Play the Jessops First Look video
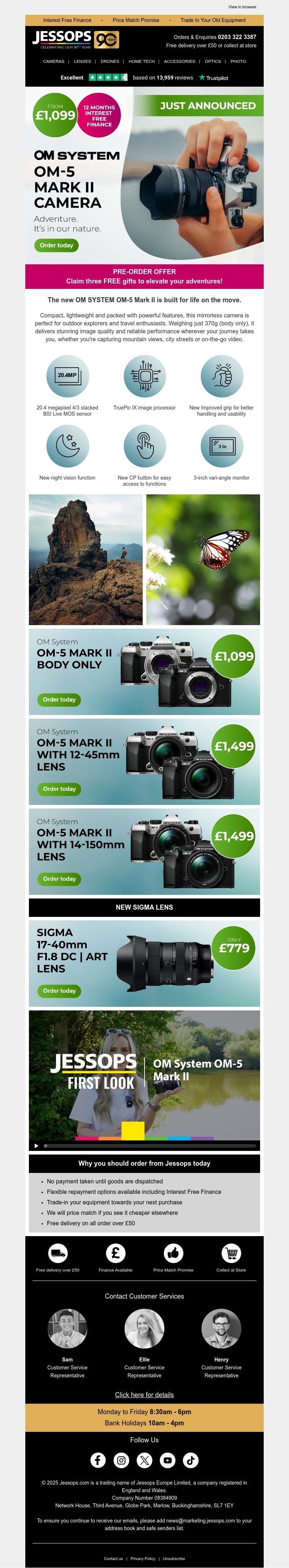The image size is (289, 1568). coord(36,1145)
